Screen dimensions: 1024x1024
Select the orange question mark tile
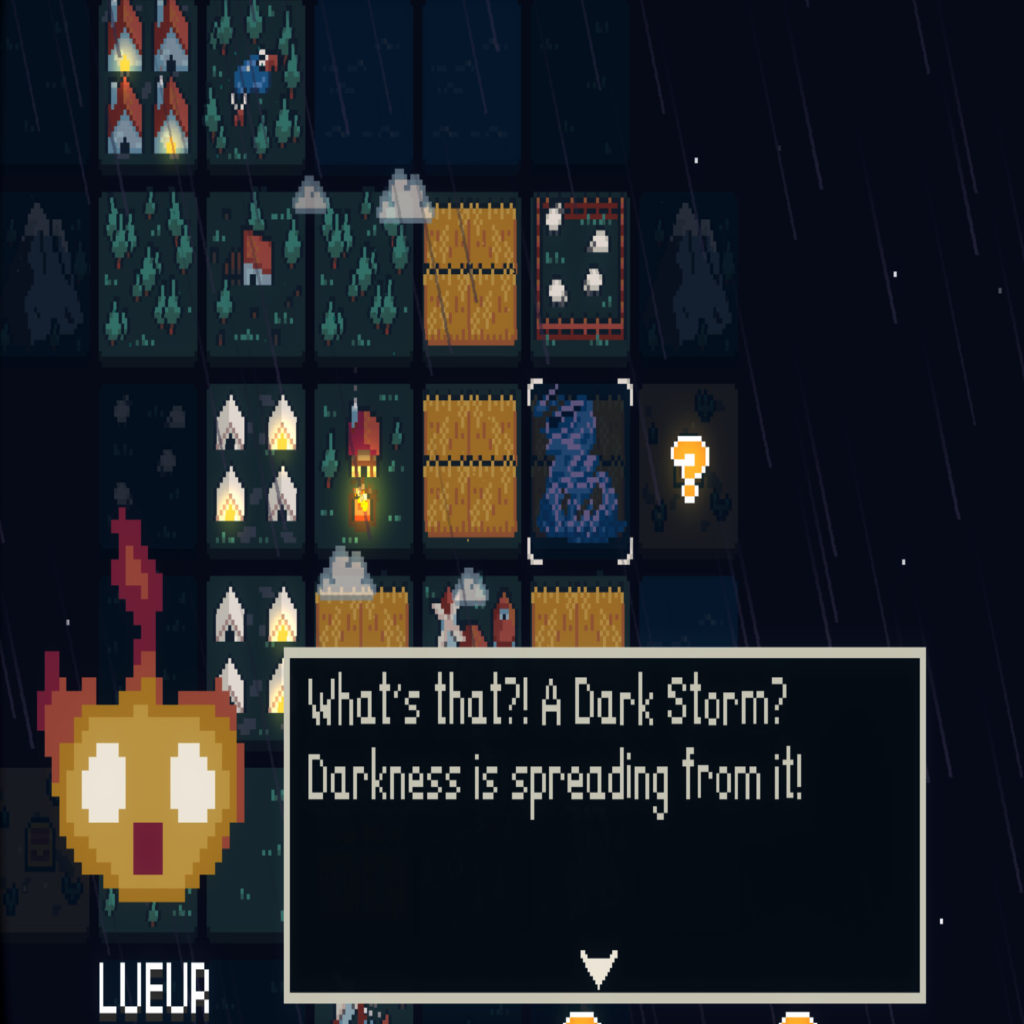[x=689, y=468]
